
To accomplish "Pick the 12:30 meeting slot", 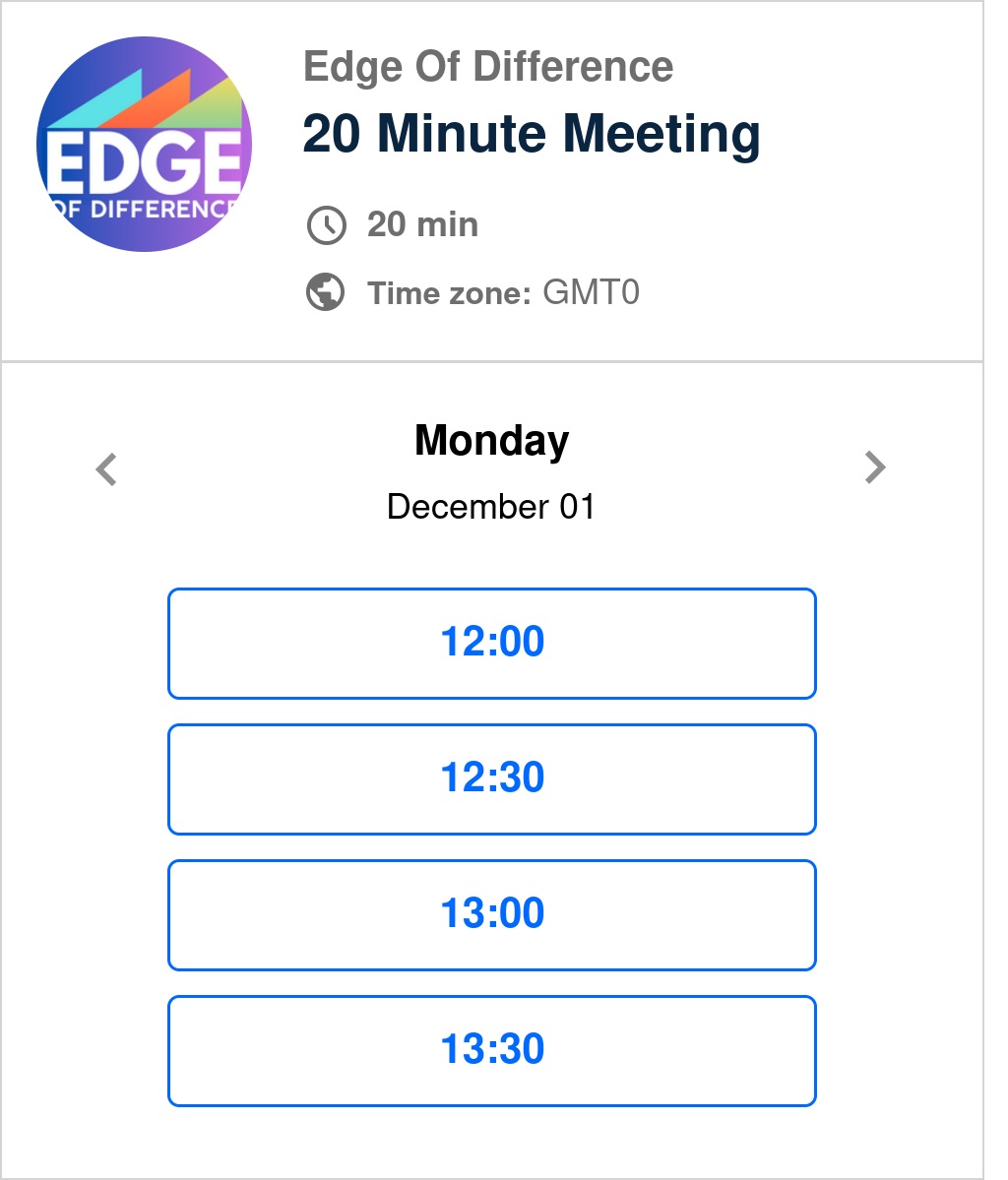I will (x=492, y=779).
